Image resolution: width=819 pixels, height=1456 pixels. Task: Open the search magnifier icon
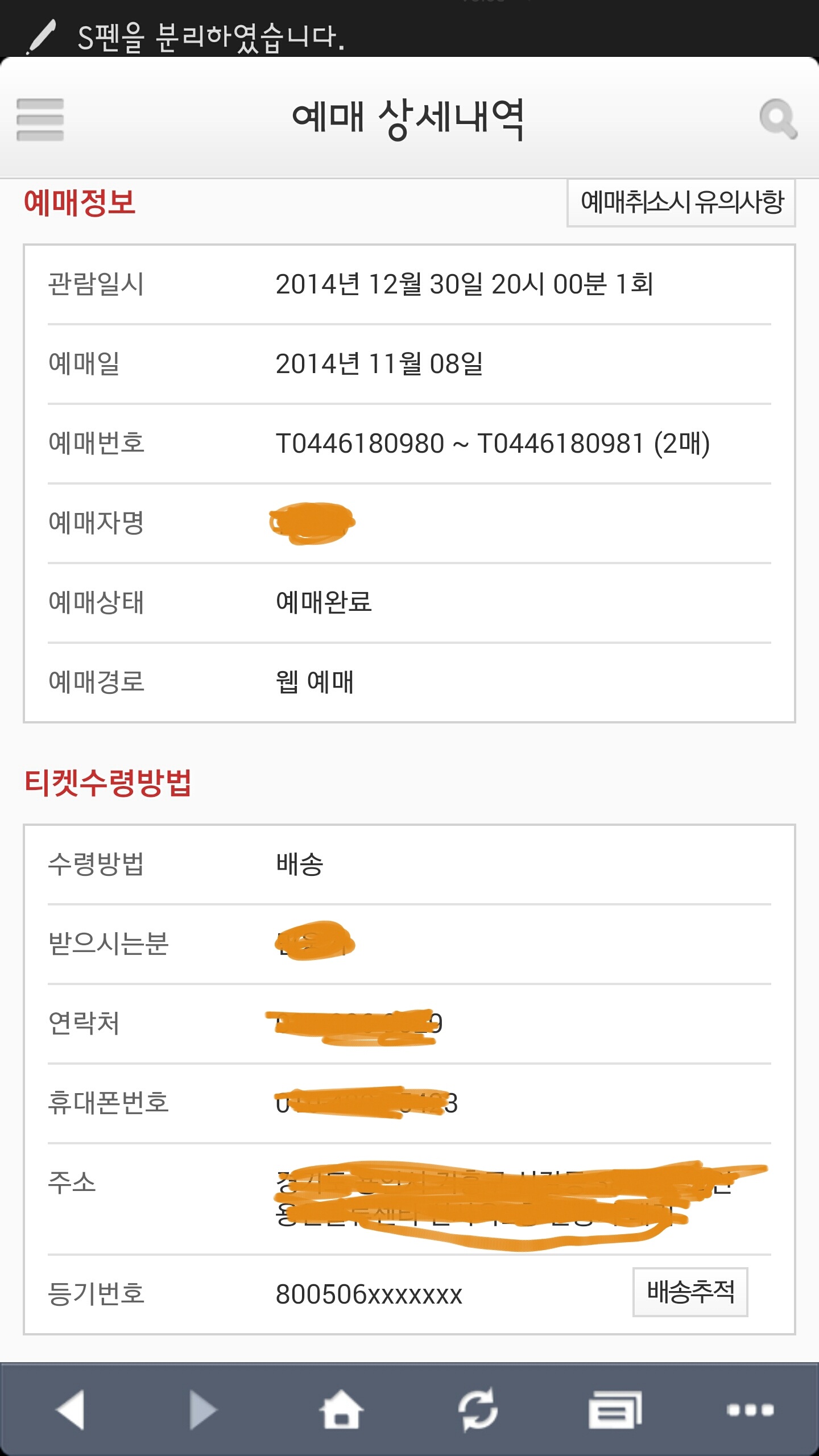coord(778,119)
